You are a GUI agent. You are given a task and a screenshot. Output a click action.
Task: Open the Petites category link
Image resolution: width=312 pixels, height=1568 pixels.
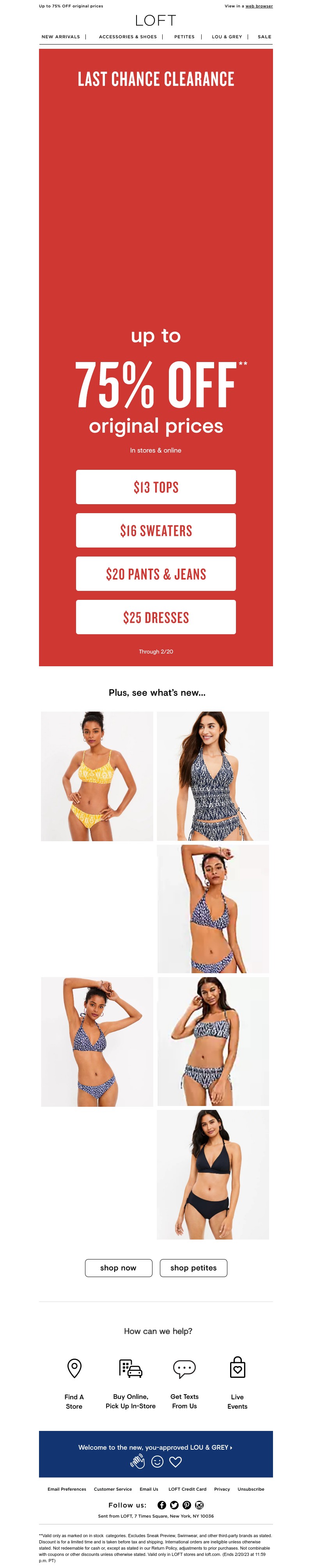[184, 37]
